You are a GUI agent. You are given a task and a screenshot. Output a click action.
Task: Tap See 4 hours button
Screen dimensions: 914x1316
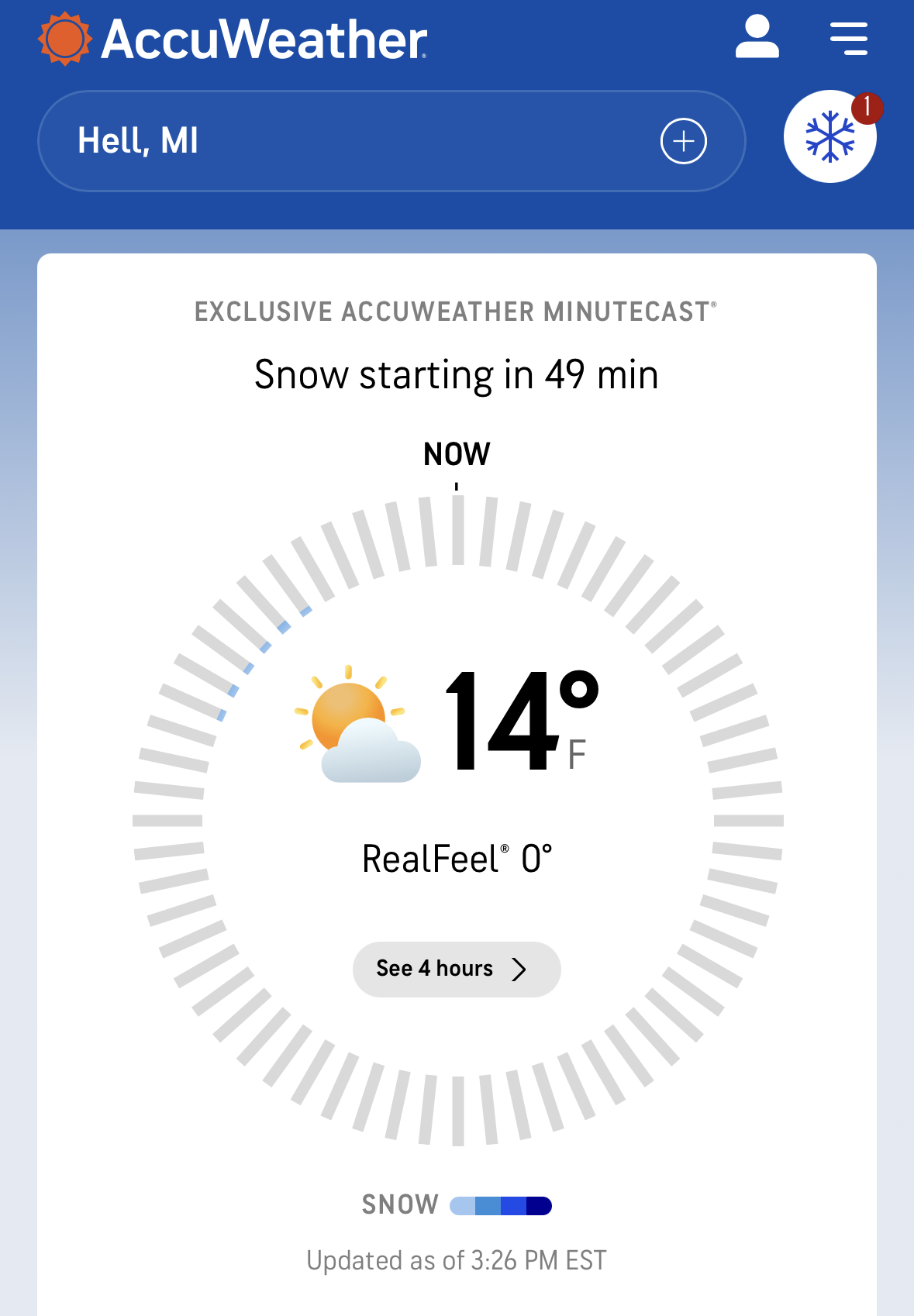point(456,969)
